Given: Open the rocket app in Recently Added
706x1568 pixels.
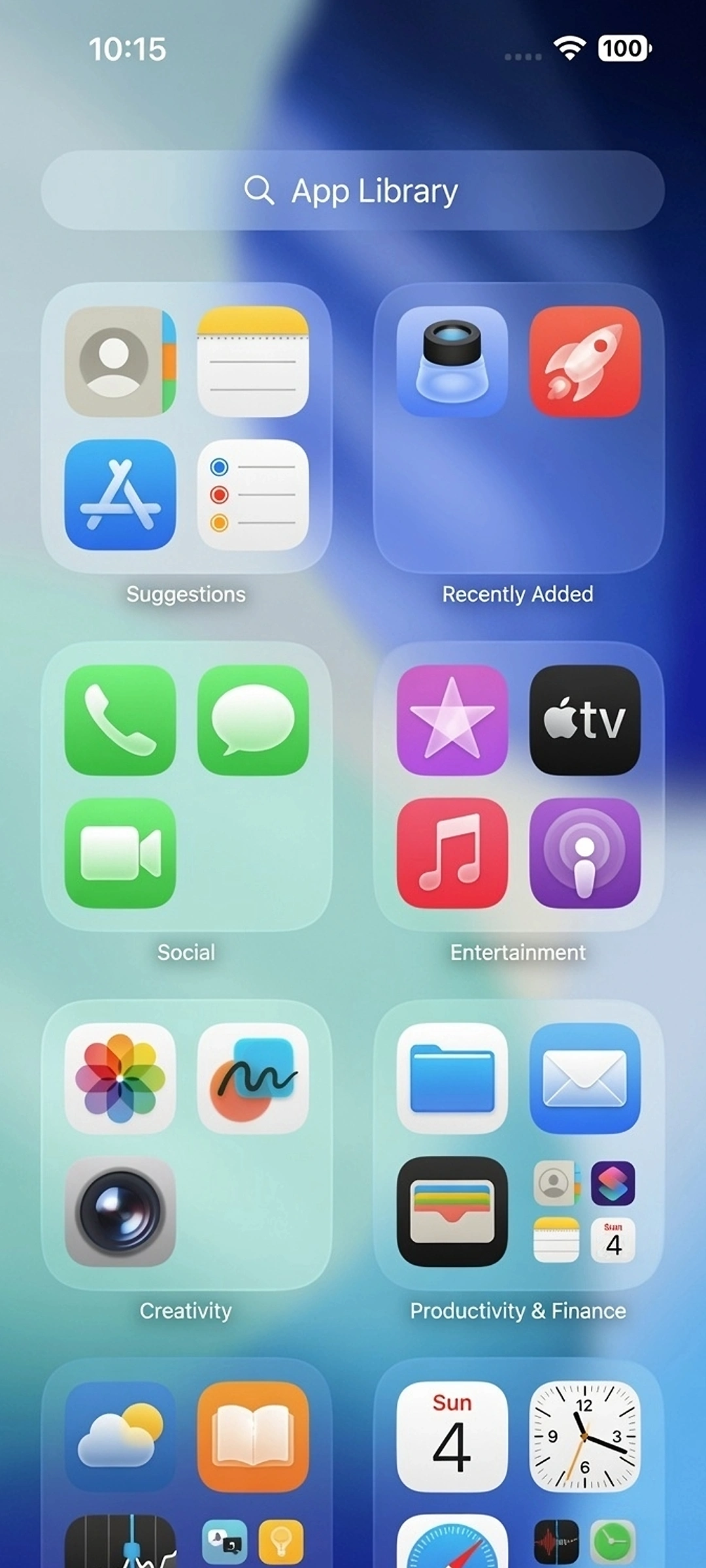Looking at the screenshot, I should click(x=585, y=361).
